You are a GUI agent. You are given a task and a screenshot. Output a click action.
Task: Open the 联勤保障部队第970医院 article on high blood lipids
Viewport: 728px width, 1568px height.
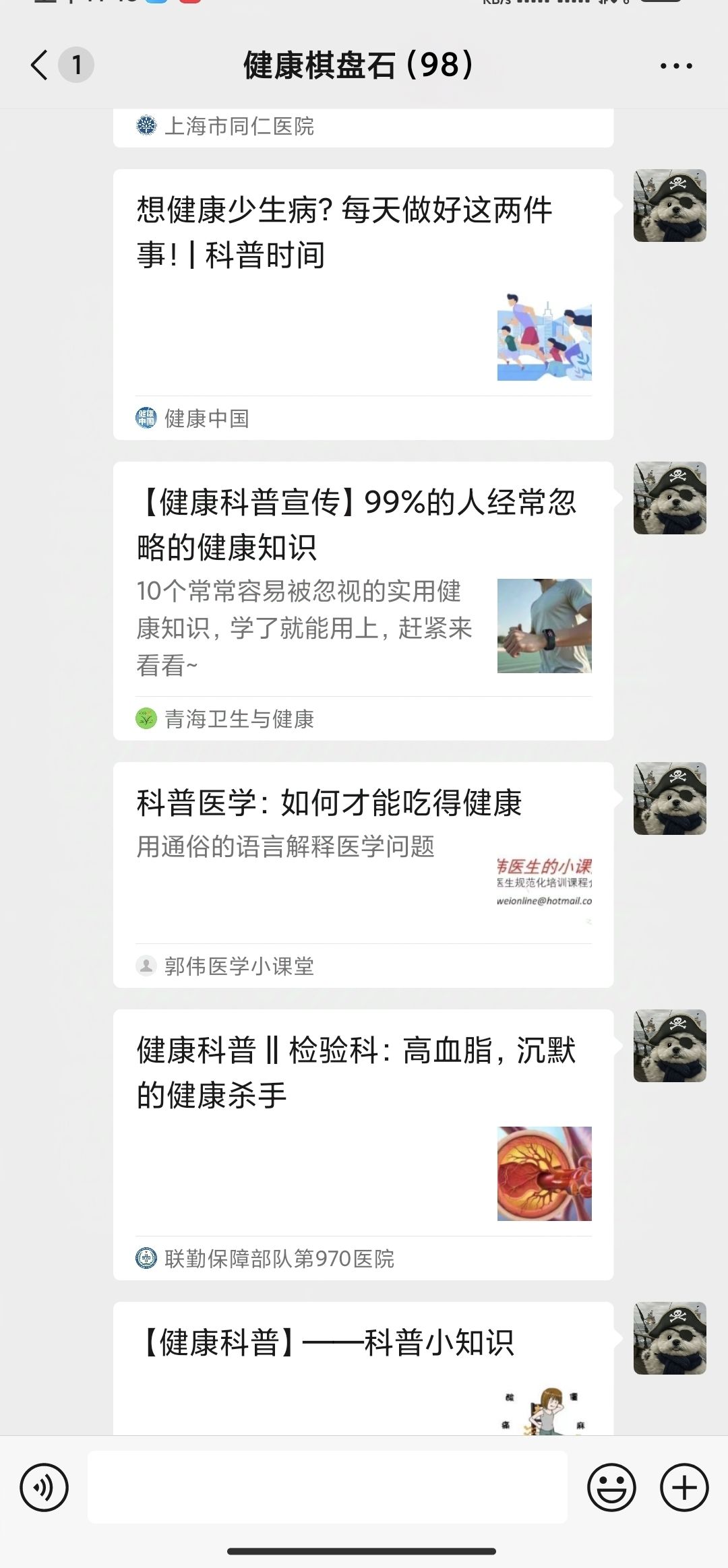[x=363, y=1143]
